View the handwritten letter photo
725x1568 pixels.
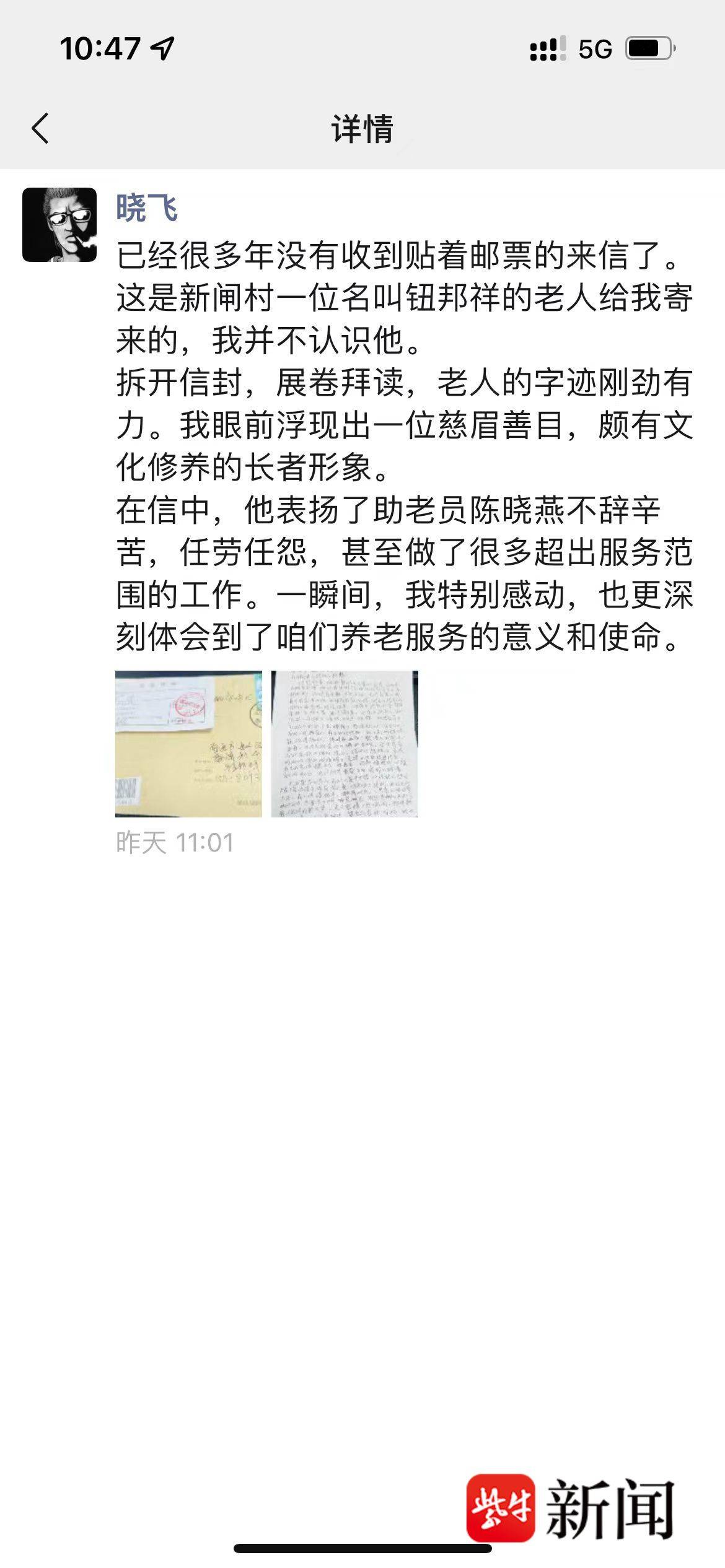click(345, 744)
